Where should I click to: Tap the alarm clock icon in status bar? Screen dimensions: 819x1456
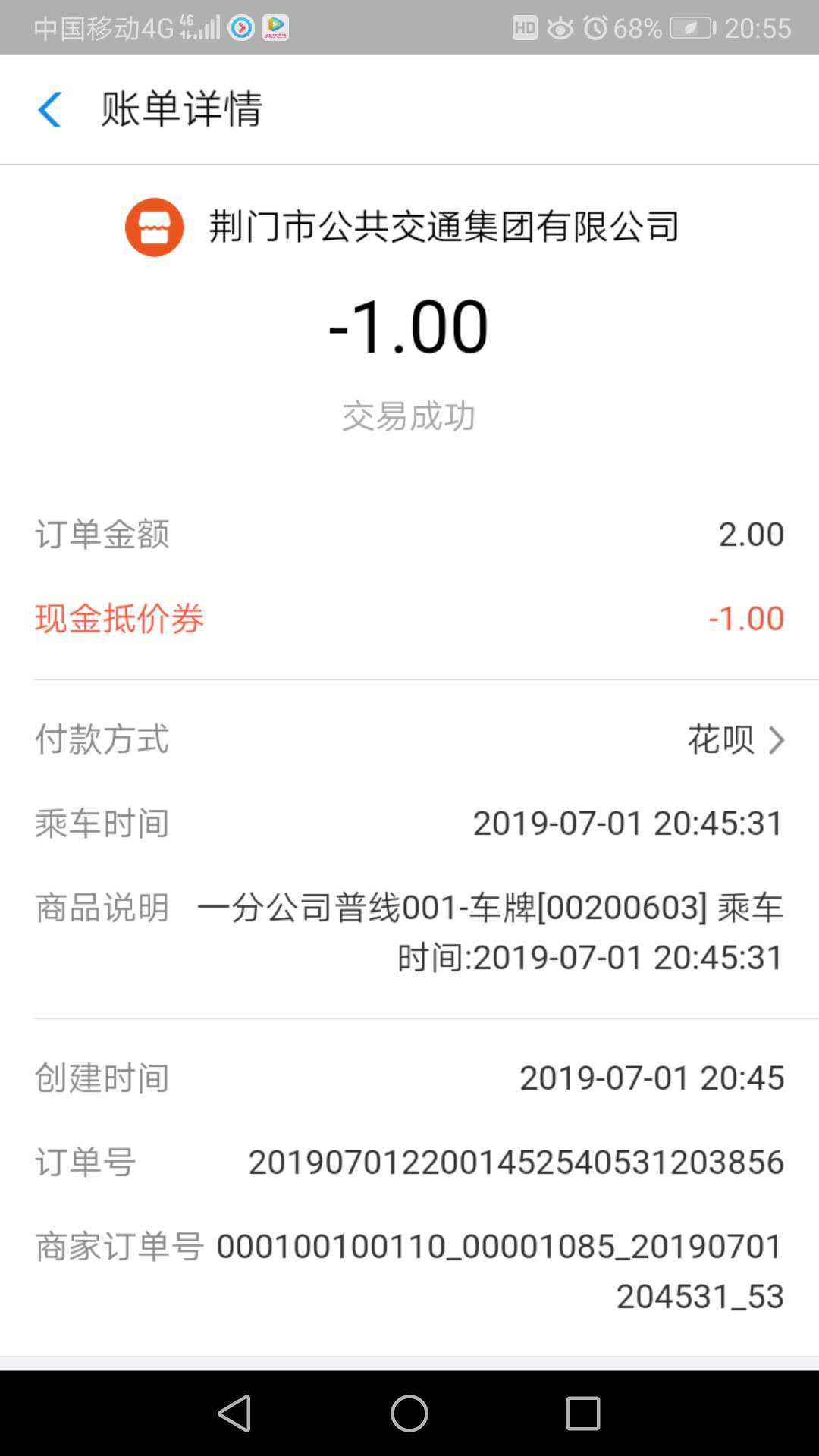pos(598,27)
